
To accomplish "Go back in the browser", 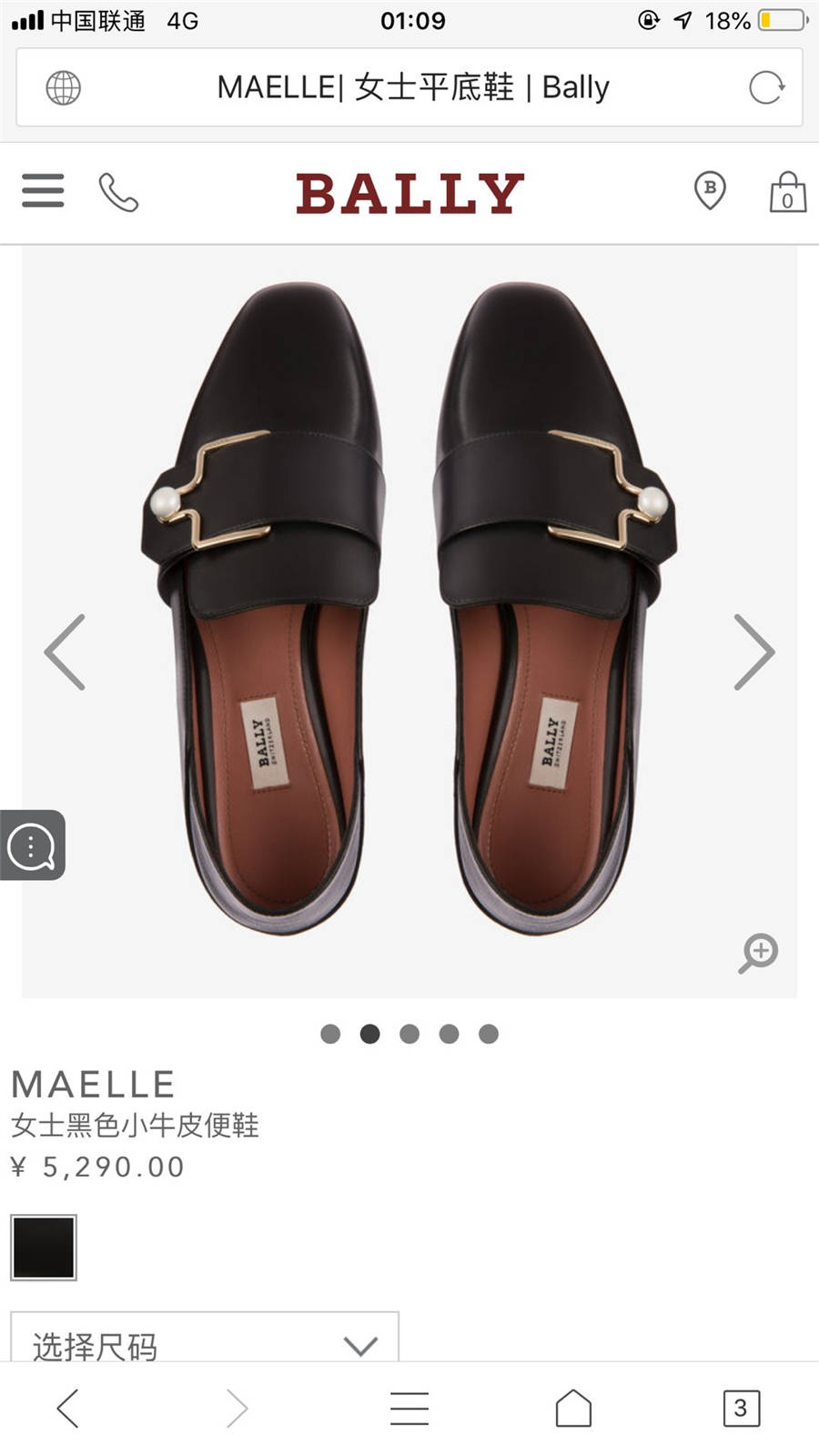I will (68, 1408).
